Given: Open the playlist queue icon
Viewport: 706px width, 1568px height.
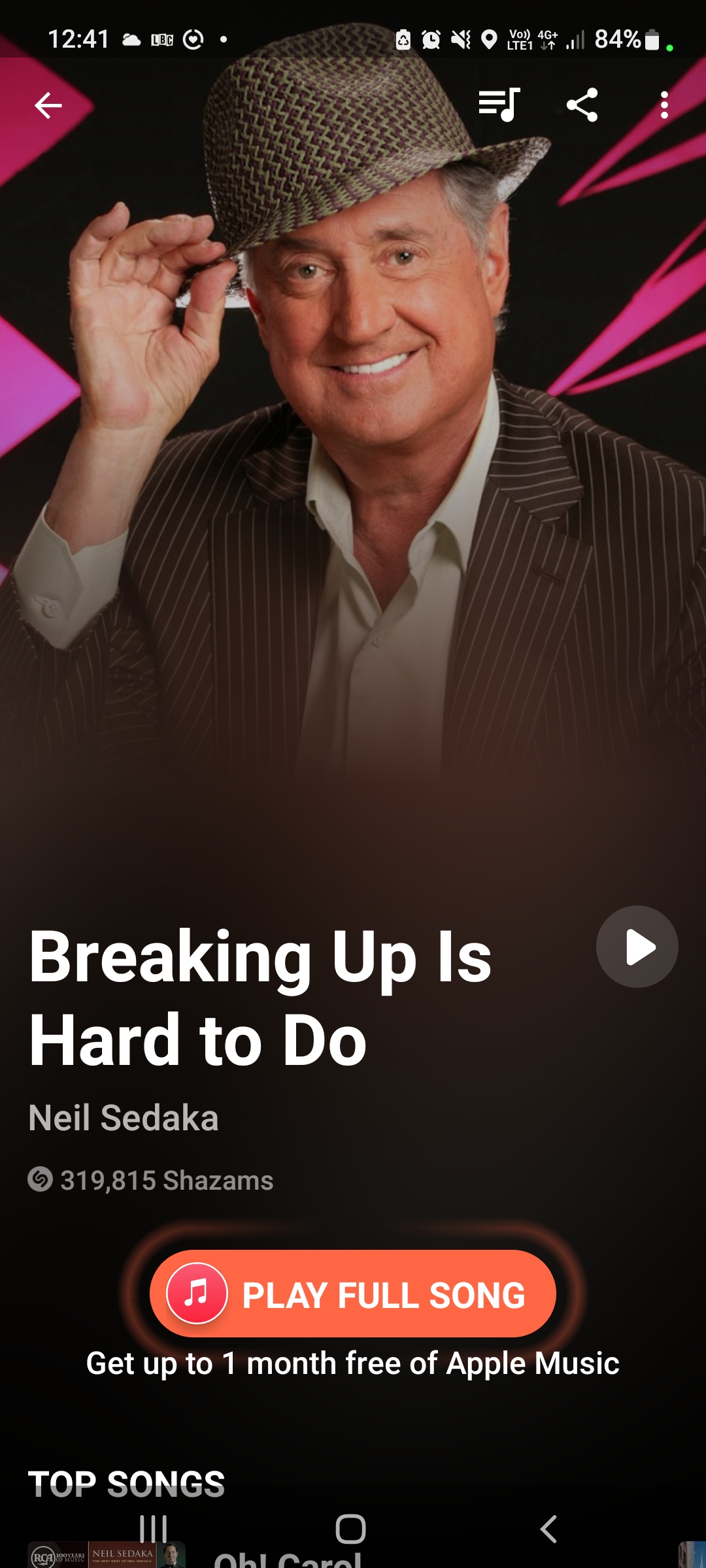Looking at the screenshot, I should coord(499,105).
